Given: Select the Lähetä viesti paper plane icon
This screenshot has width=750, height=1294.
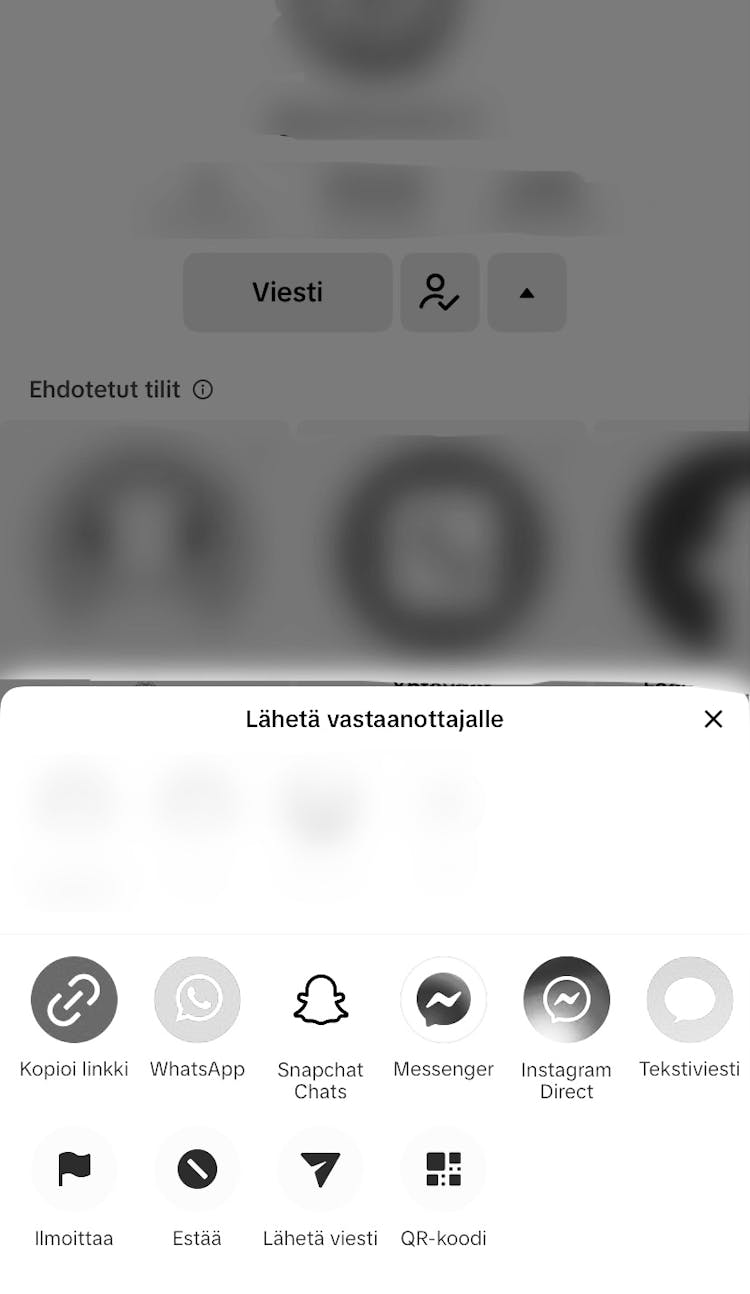Looking at the screenshot, I should (320, 1168).
